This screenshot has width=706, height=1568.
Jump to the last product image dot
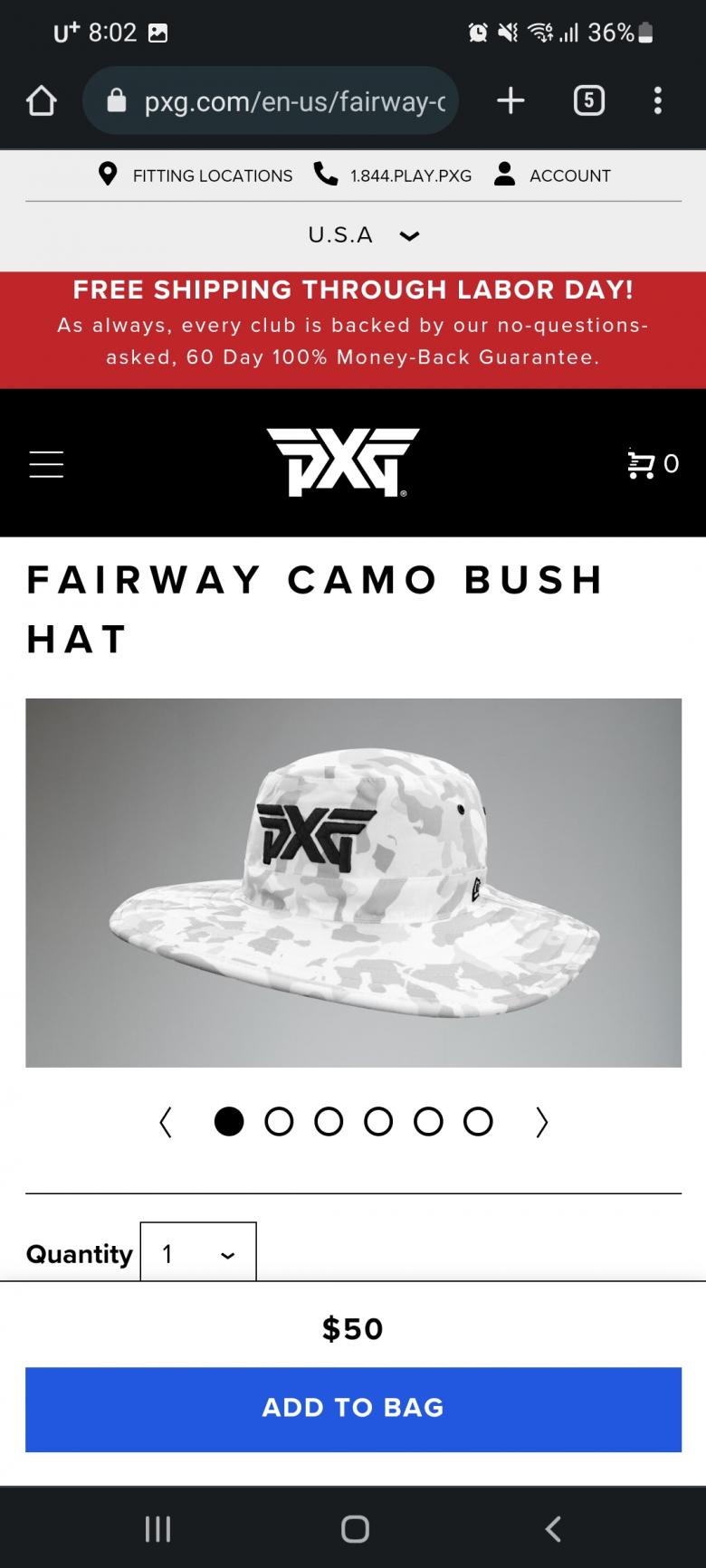point(478,1122)
